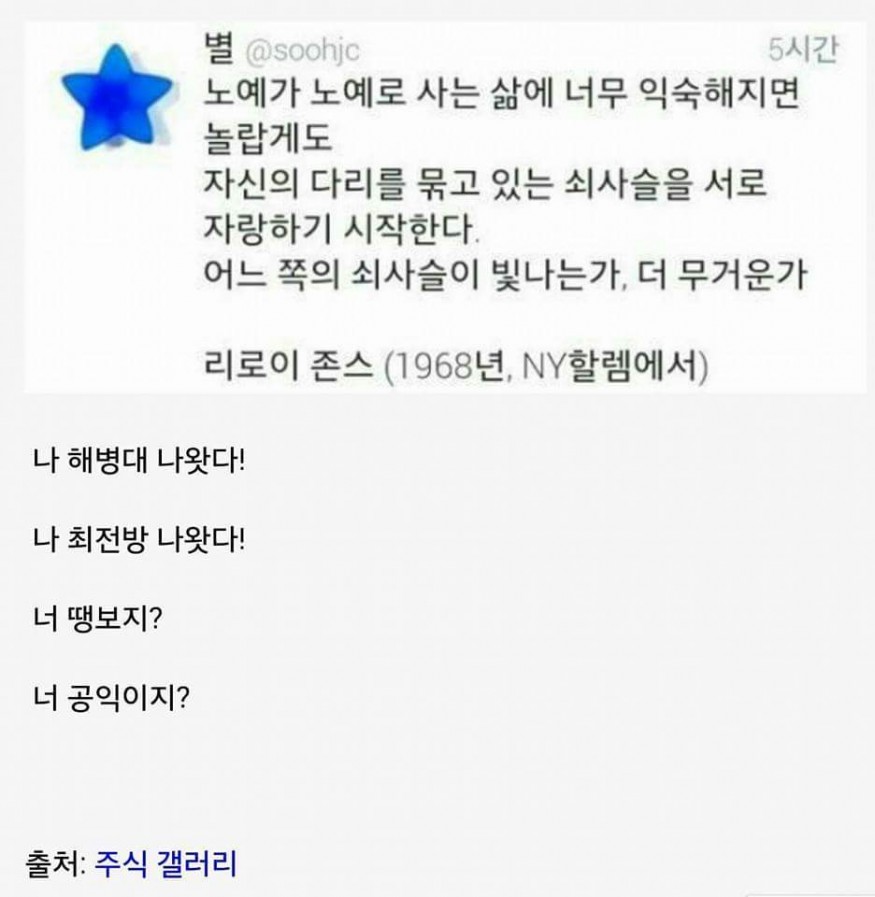This screenshot has width=875, height=897.
Task: Open the 주식 갤러리 source link
Action: point(166,863)
